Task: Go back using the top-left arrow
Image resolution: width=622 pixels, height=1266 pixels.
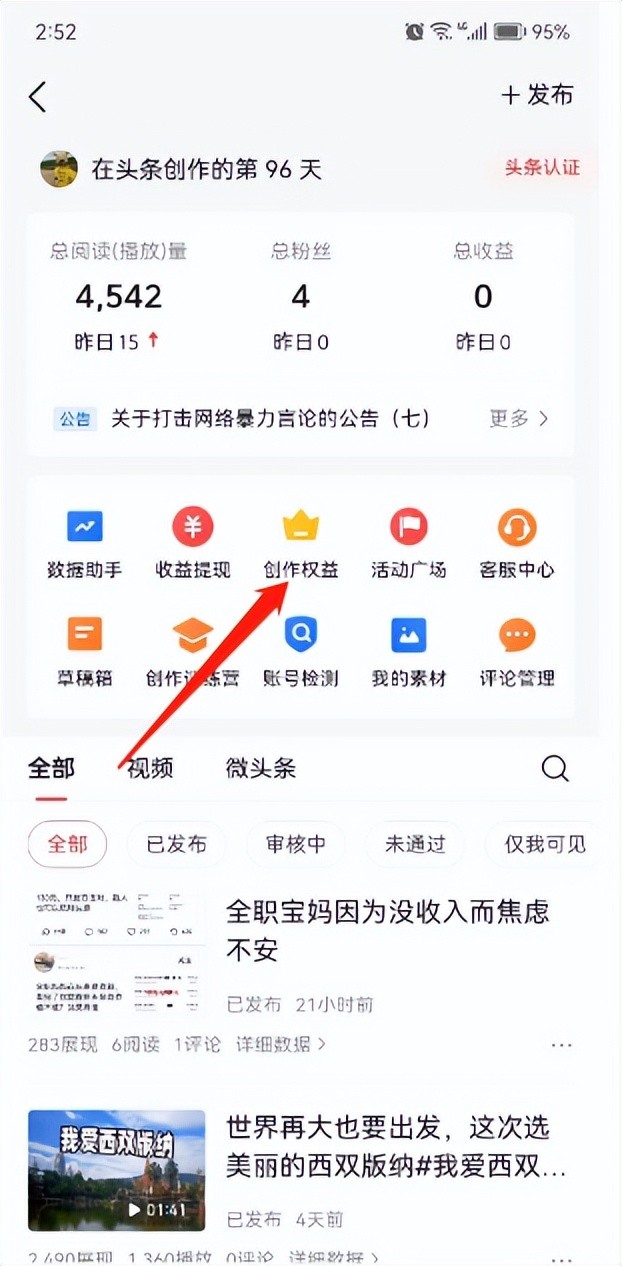Action: point(38,97)
